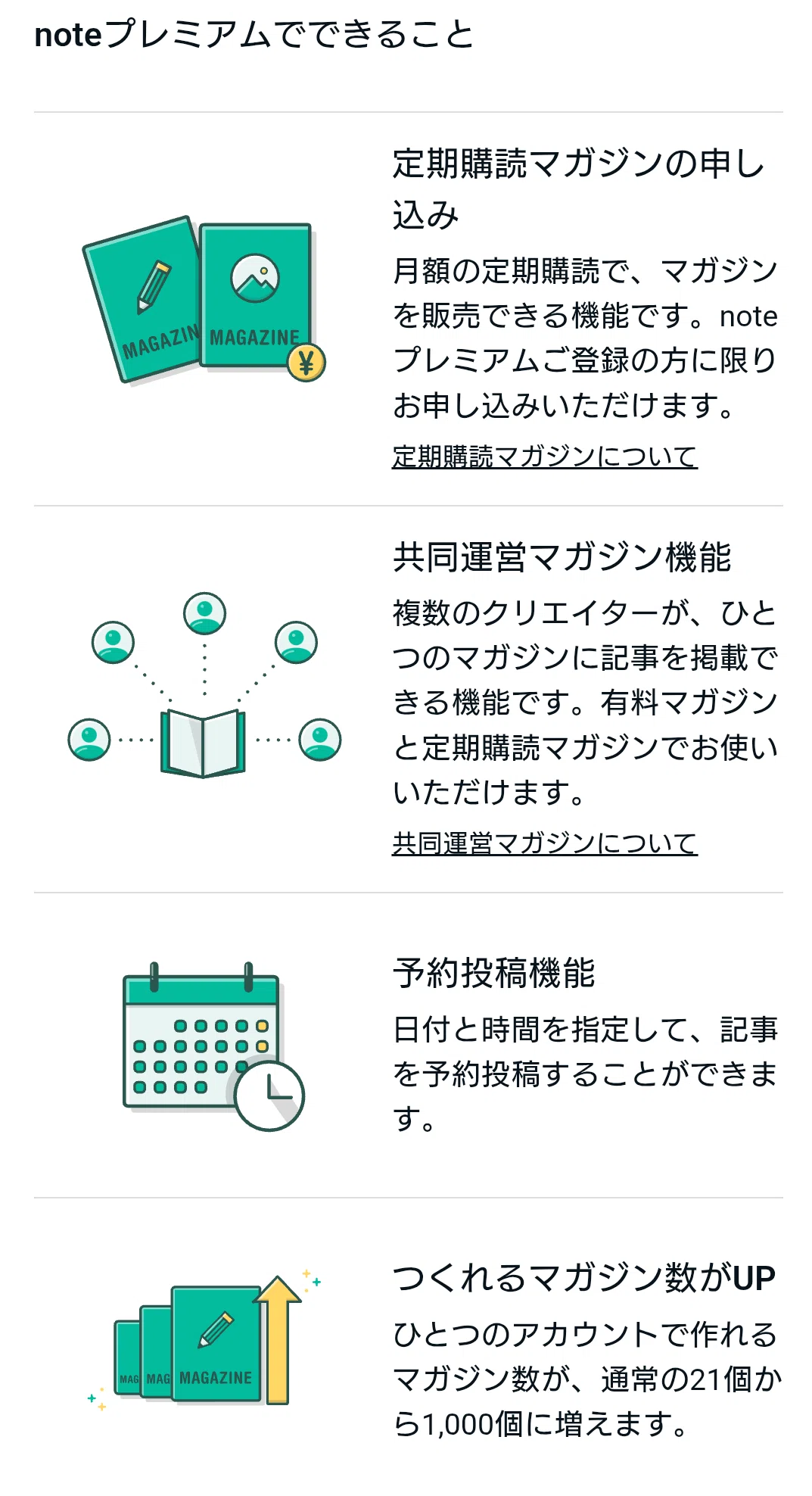Open the 共同運営マガジンについて link
This screenshot has width=812, height=1496.
click(x=544, y=843)
